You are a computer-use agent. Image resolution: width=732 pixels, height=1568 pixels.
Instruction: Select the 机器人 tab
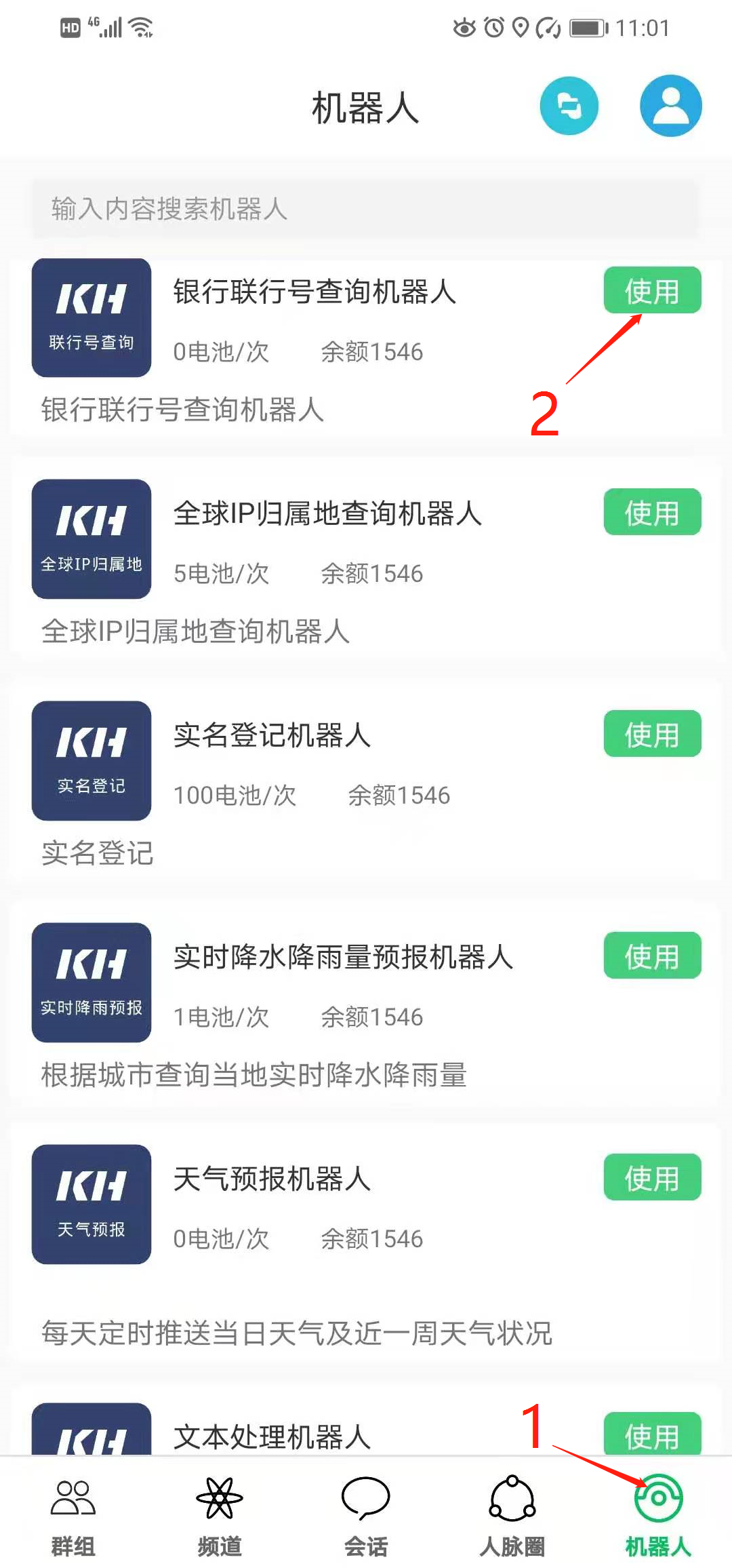pyautogui.click(x=658, y=1516)
